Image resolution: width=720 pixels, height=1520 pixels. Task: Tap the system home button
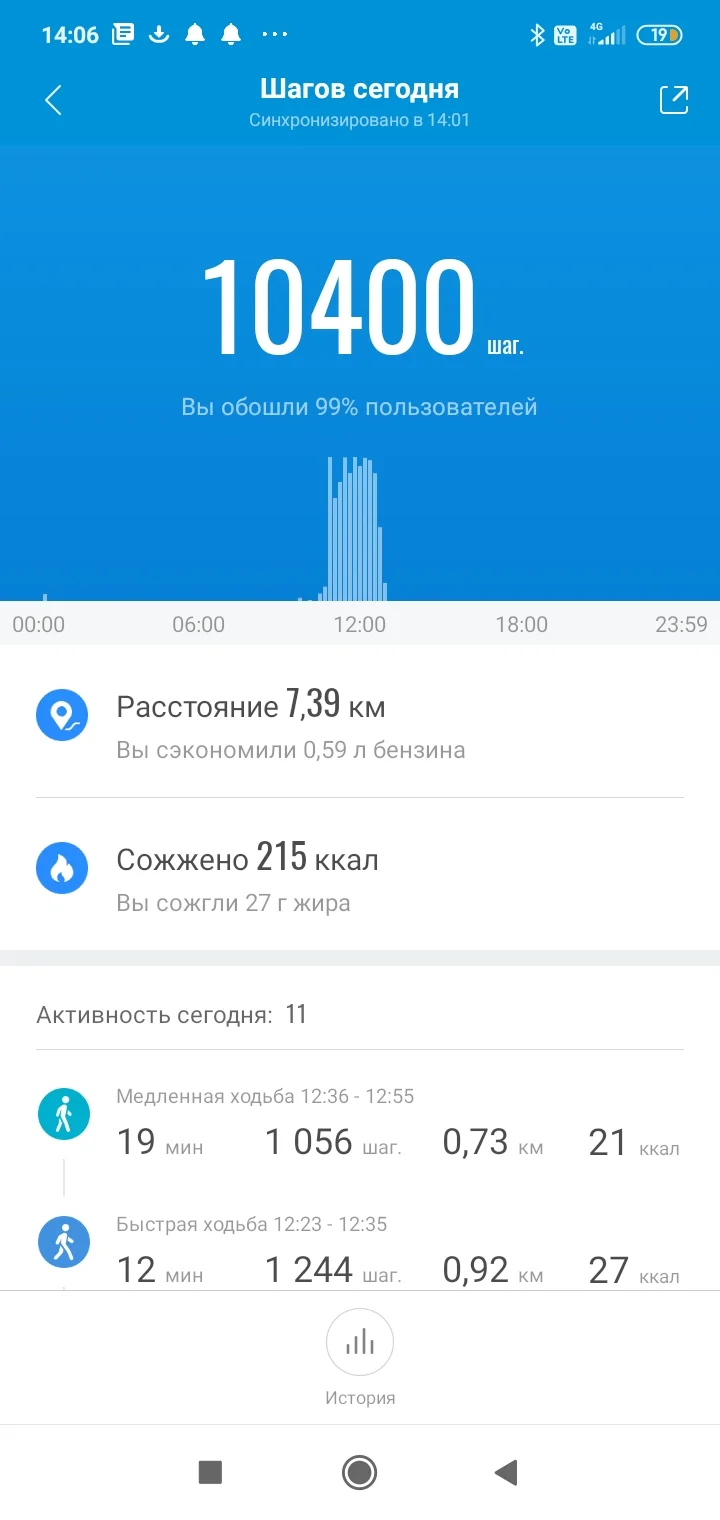[x=359, y=1472]
